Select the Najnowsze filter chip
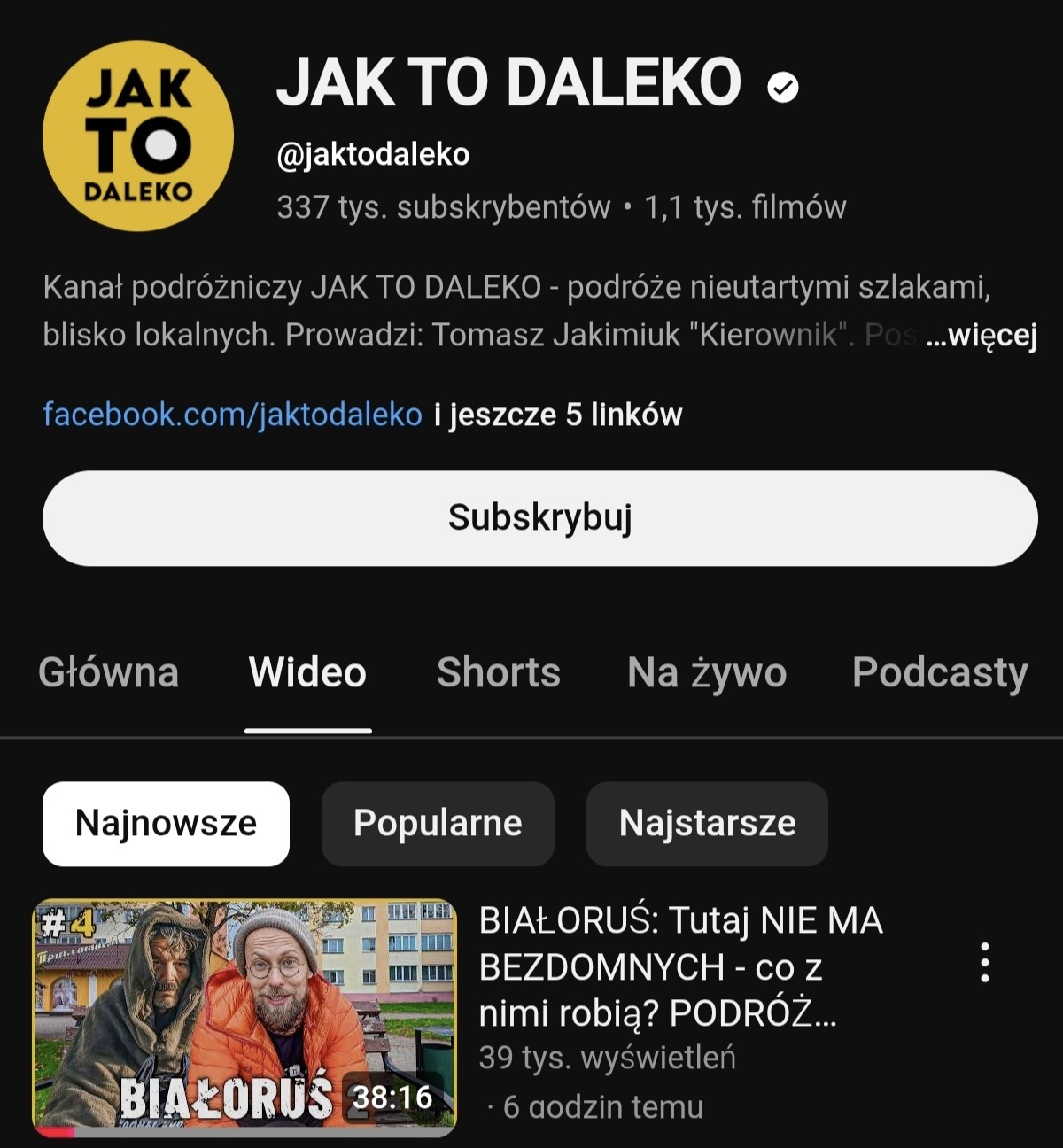Image resolution: width=1063 pixels, height=1148 pixels. coord(166,823)
